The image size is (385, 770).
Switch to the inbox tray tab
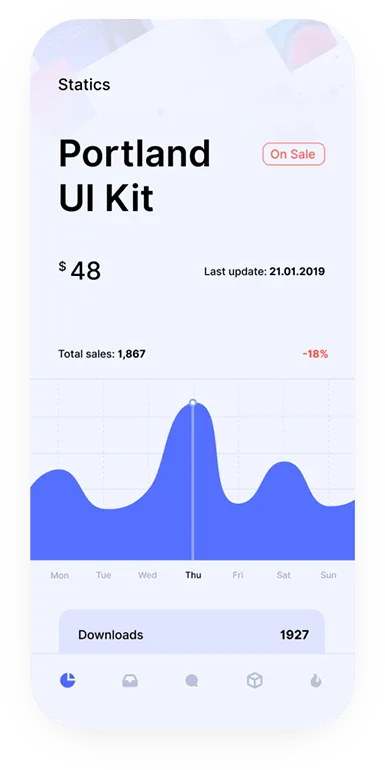coord(130,681)
